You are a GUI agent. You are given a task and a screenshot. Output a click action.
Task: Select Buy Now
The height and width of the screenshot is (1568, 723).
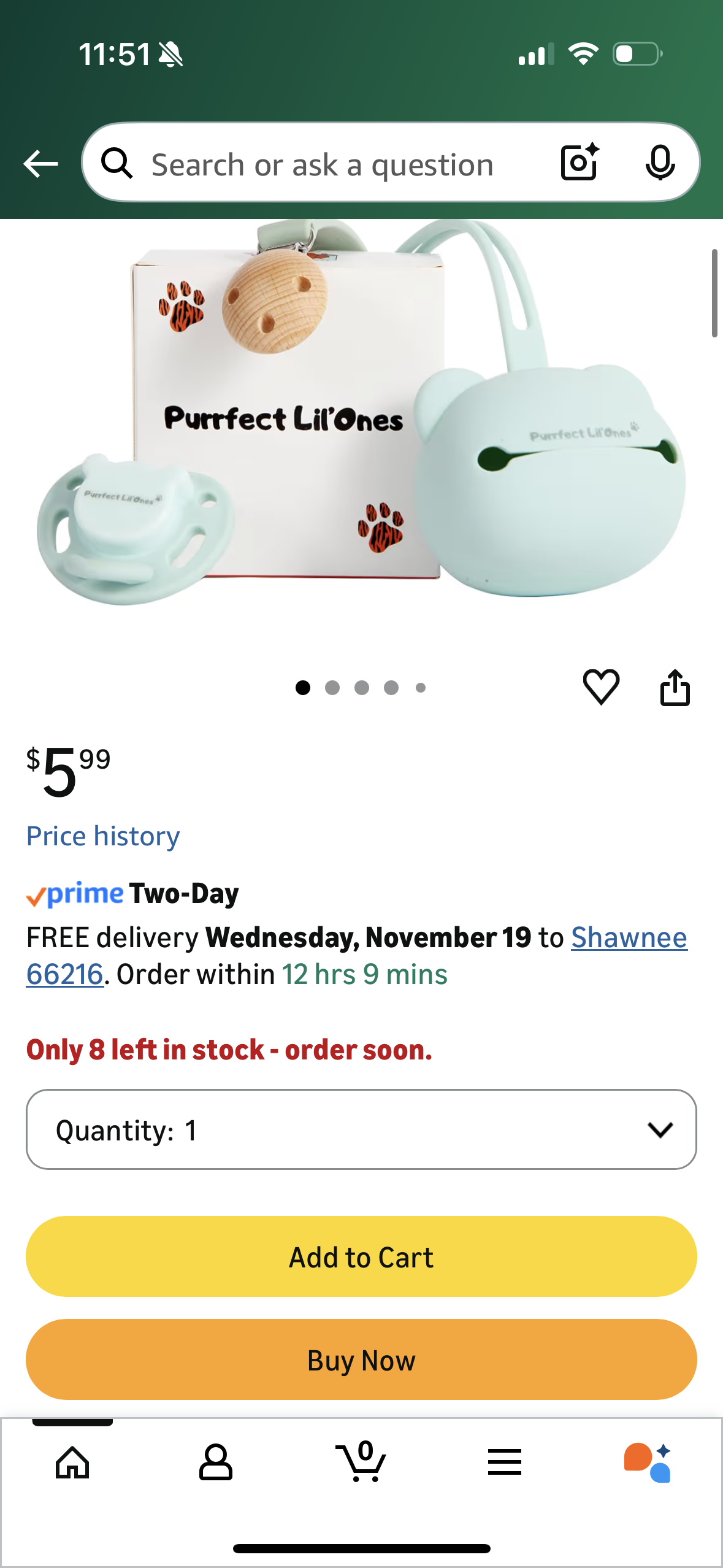tap(361, 1359)
